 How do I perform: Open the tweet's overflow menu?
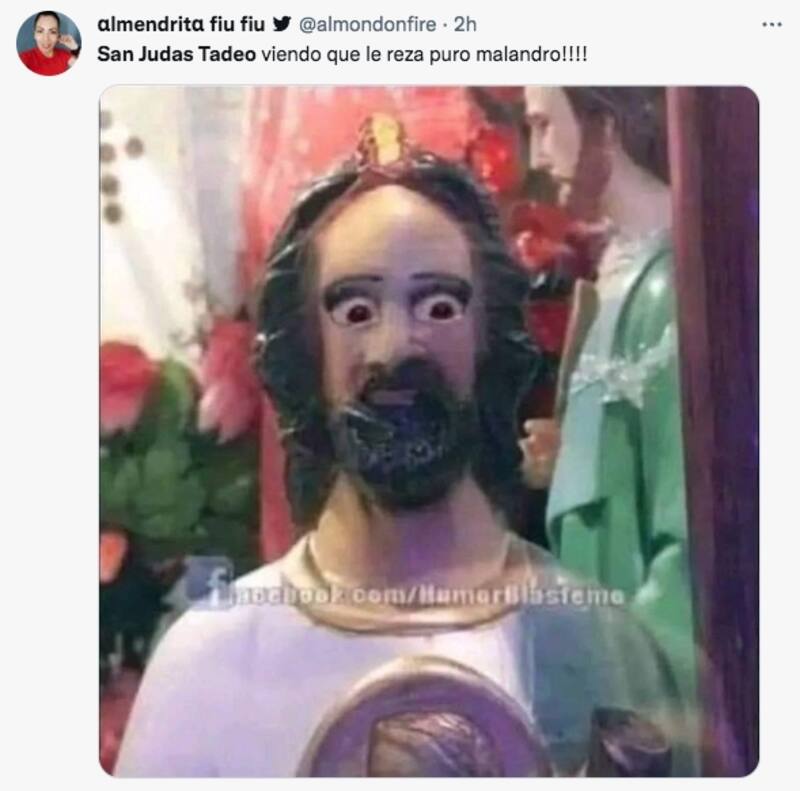click(x=772, y=25)
